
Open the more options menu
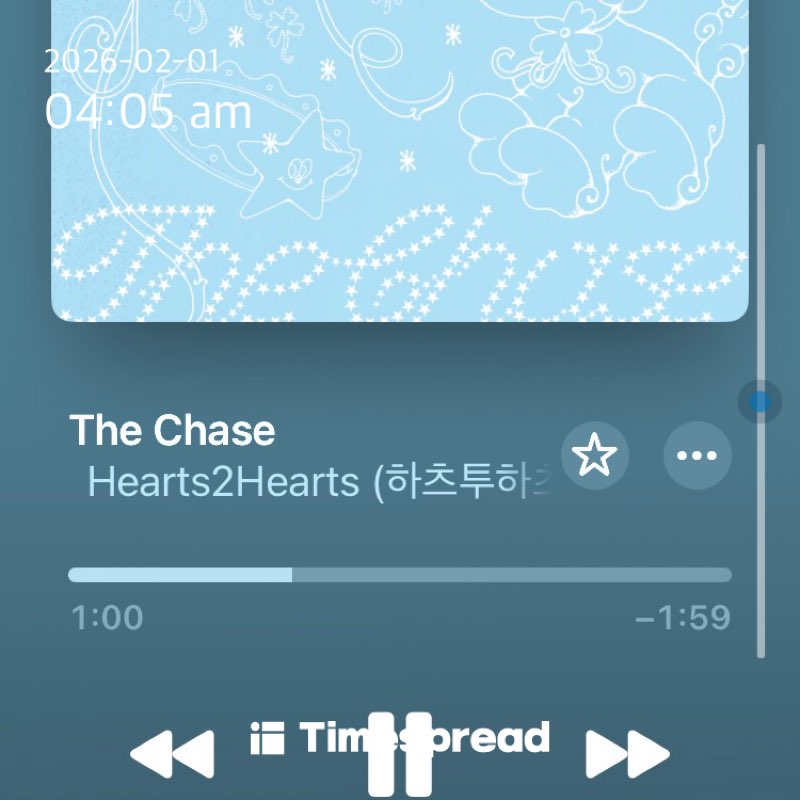(x=697, y=456)
